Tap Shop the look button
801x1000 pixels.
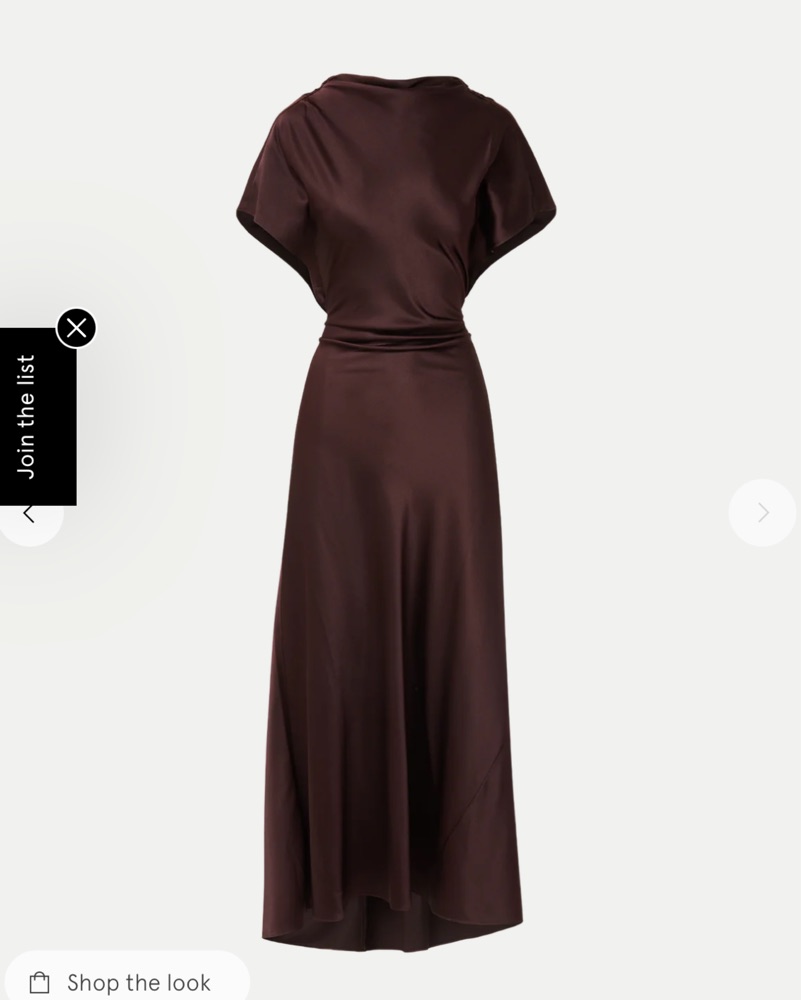[124, 981]
